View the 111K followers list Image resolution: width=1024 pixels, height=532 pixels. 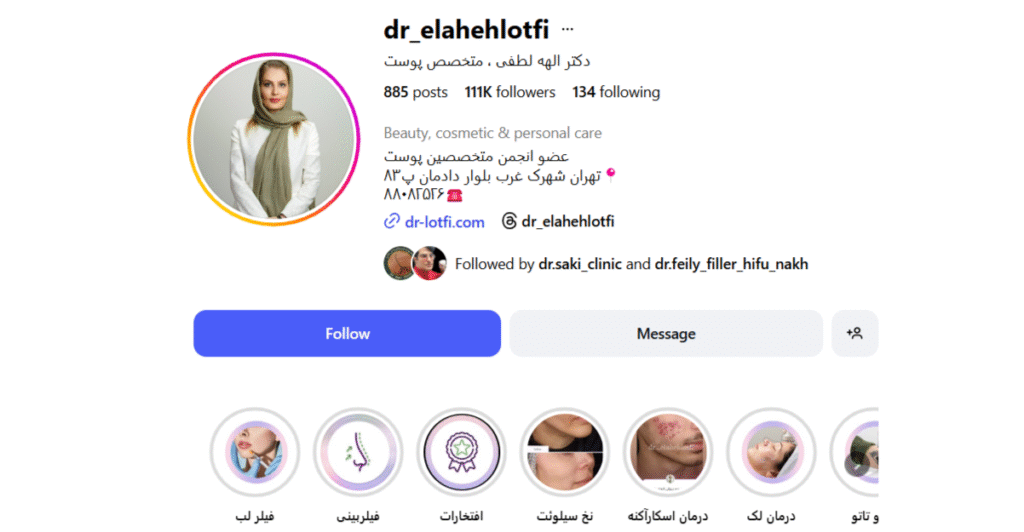pyautogui.click(x=510, y=92)
